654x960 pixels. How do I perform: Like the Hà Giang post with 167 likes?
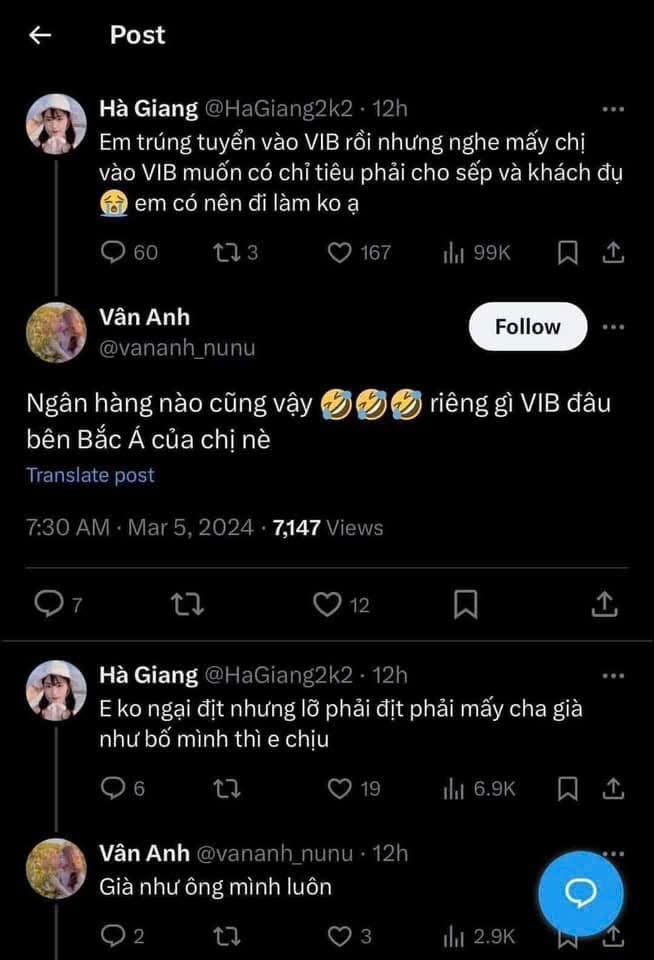click(x=341, y=253)
